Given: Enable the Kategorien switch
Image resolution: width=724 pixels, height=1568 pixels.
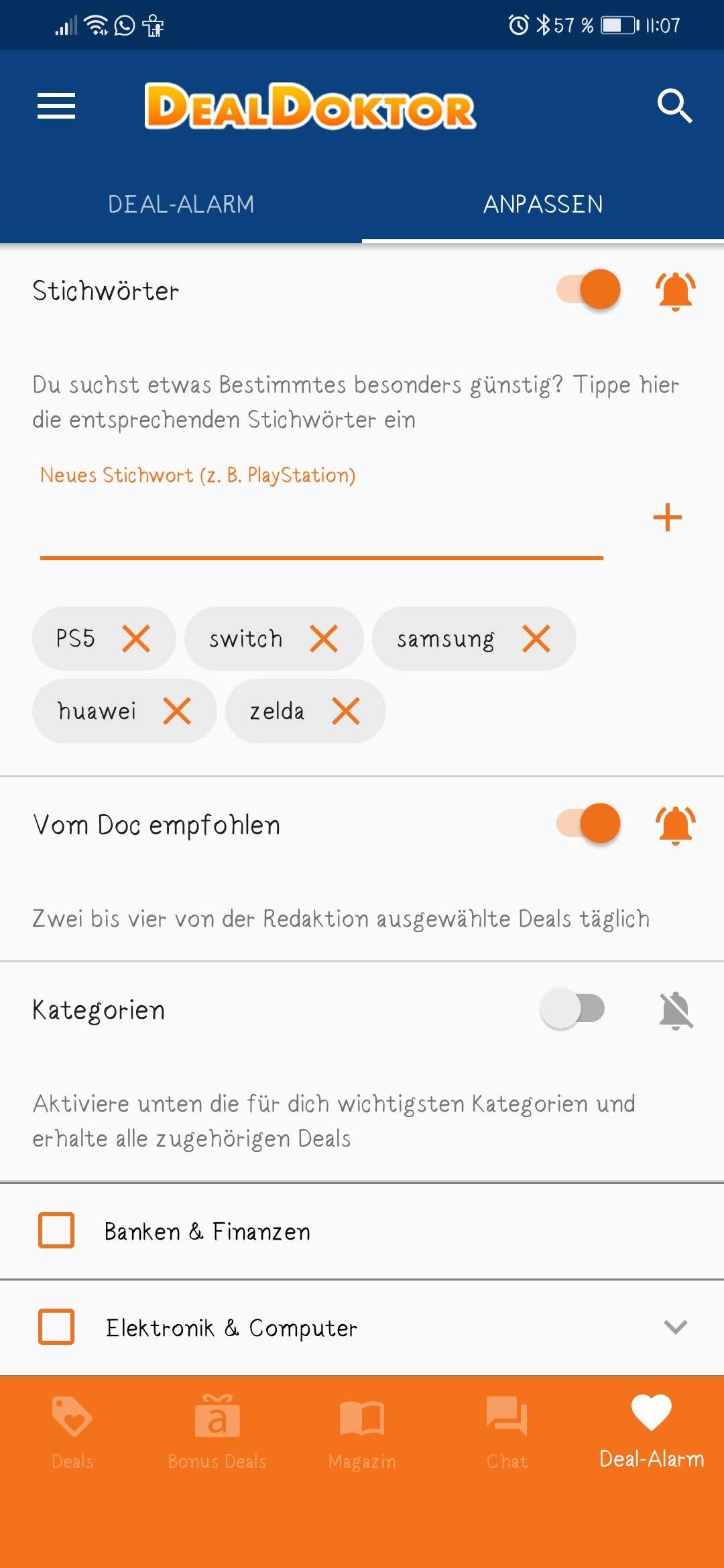Looking at the screenshot, I should click(573, 1008).
